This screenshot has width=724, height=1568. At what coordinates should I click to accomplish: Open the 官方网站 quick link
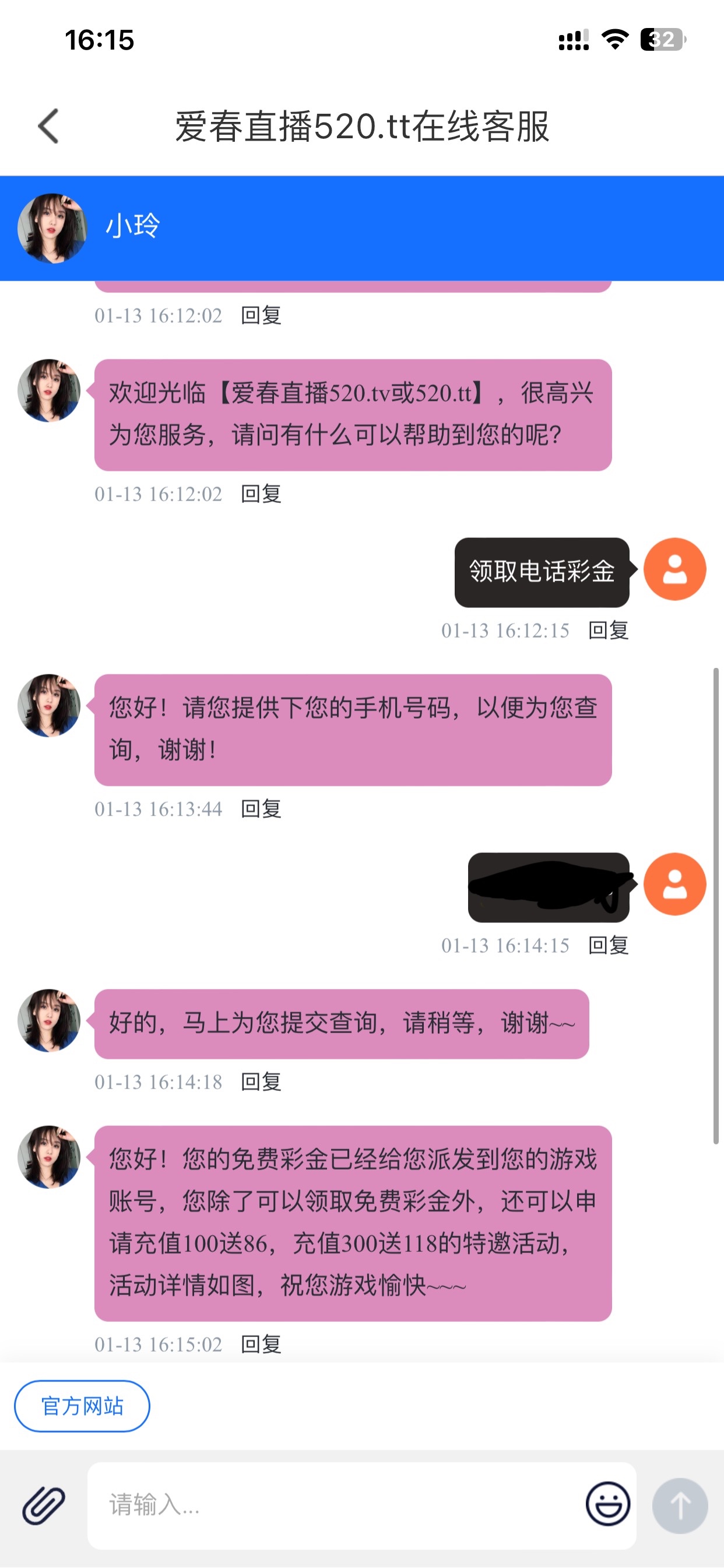(82, 1406)
